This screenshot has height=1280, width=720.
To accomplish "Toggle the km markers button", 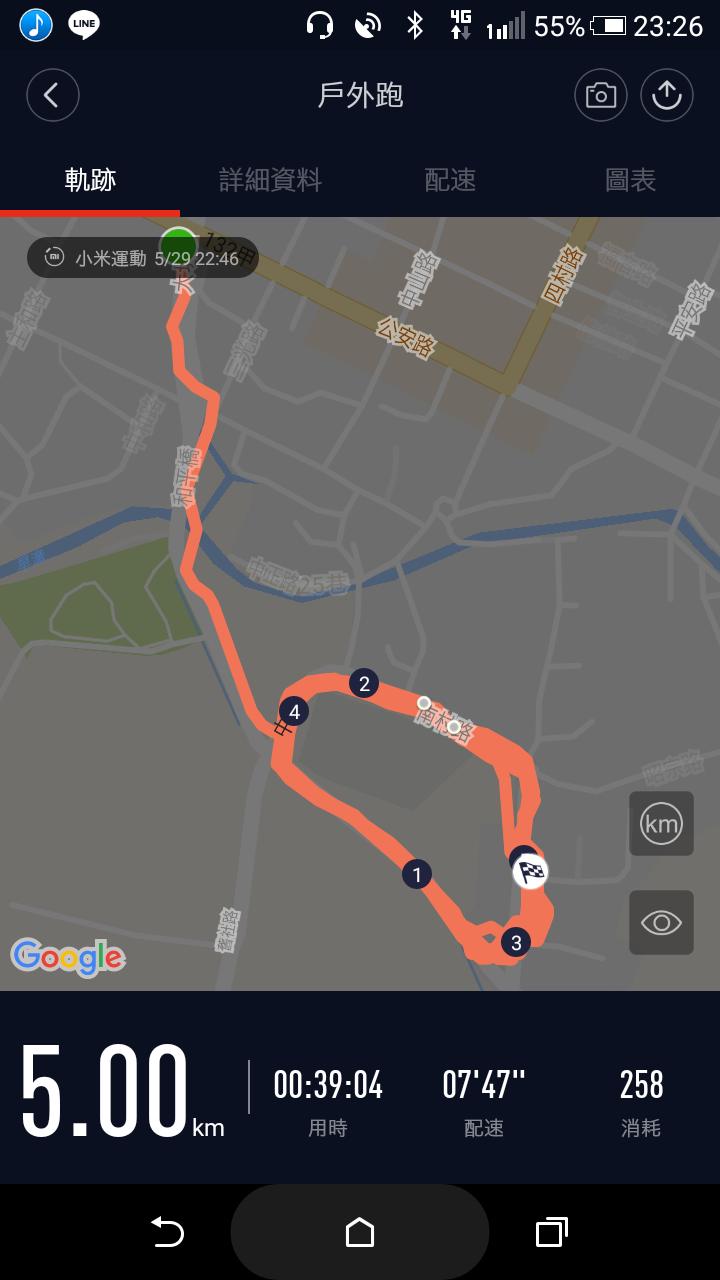I will pos(661,824).
